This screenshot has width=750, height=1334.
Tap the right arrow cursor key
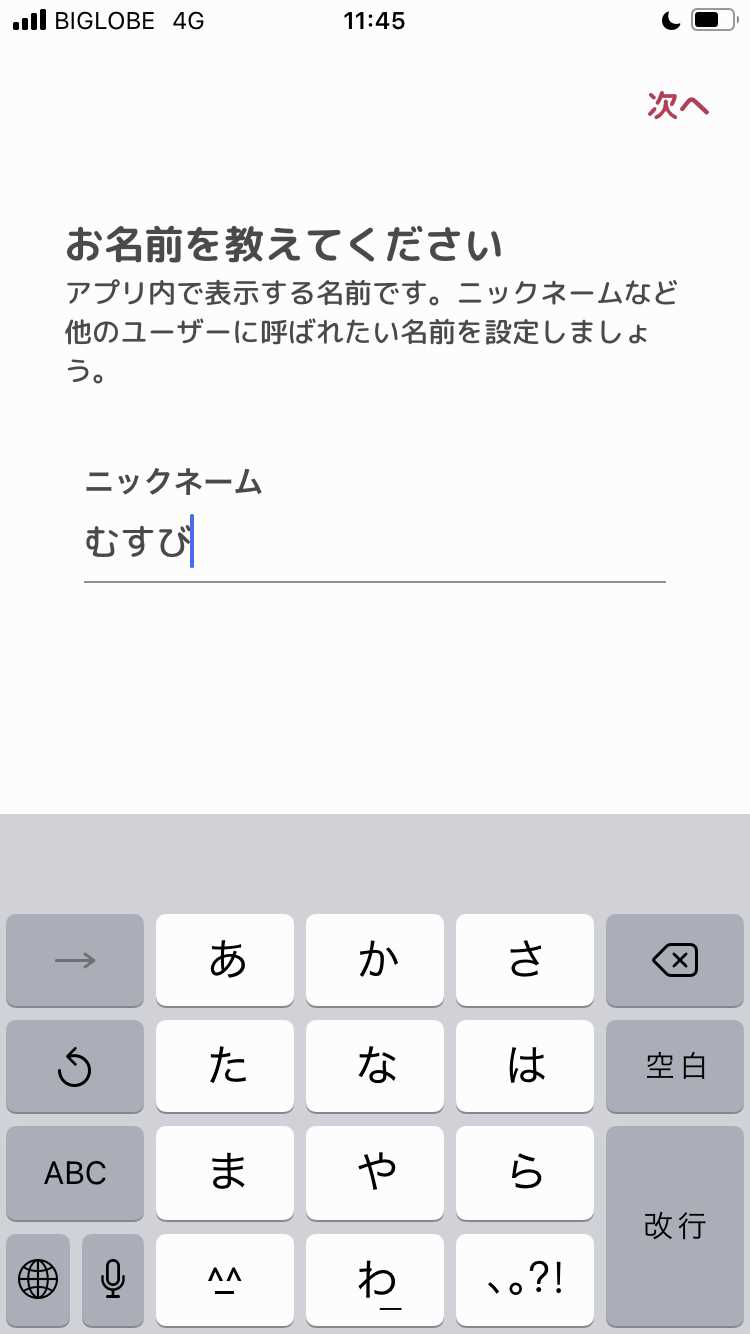(74, 960)
